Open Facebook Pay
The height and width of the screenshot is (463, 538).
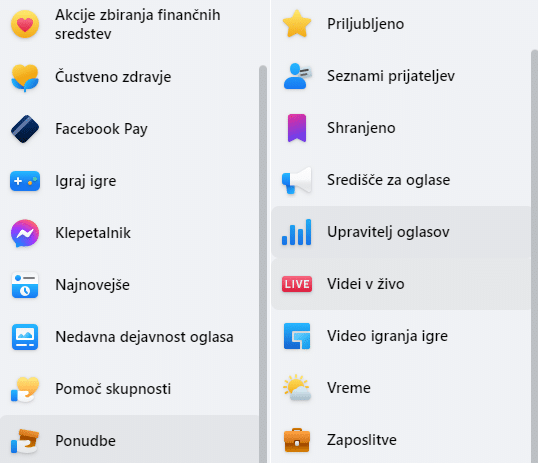(130, 129)
